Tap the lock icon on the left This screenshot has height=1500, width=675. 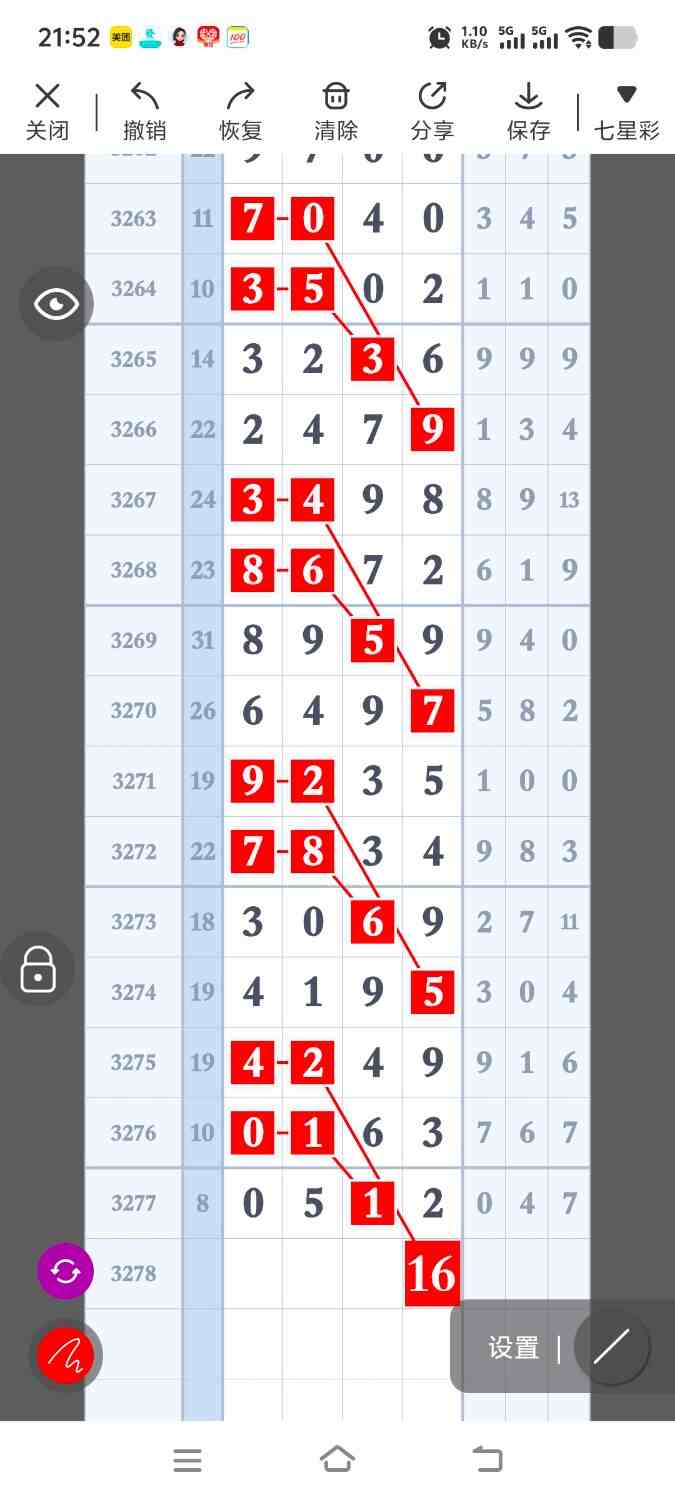point(38,969)
